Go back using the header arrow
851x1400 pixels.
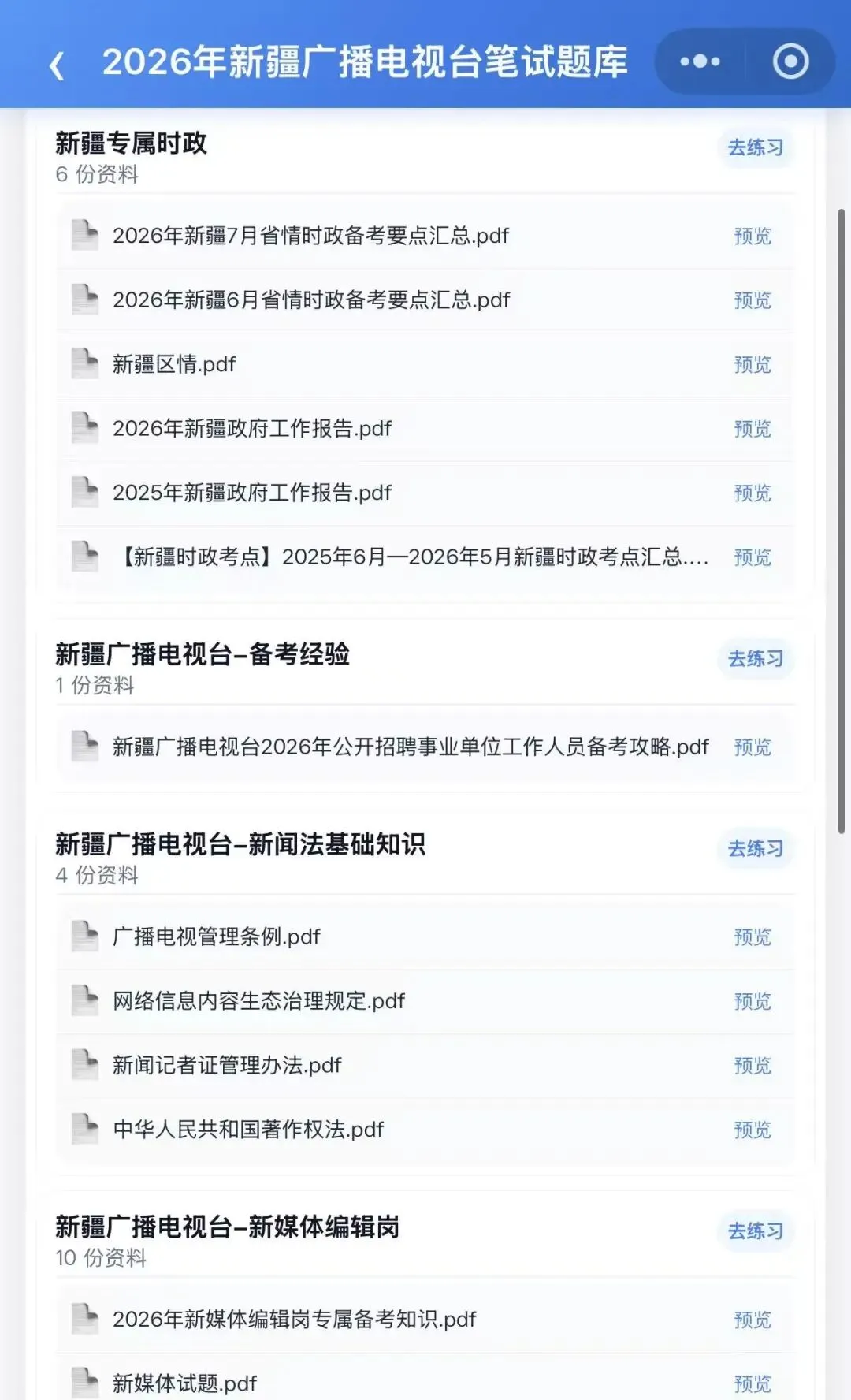click(57, 65)
